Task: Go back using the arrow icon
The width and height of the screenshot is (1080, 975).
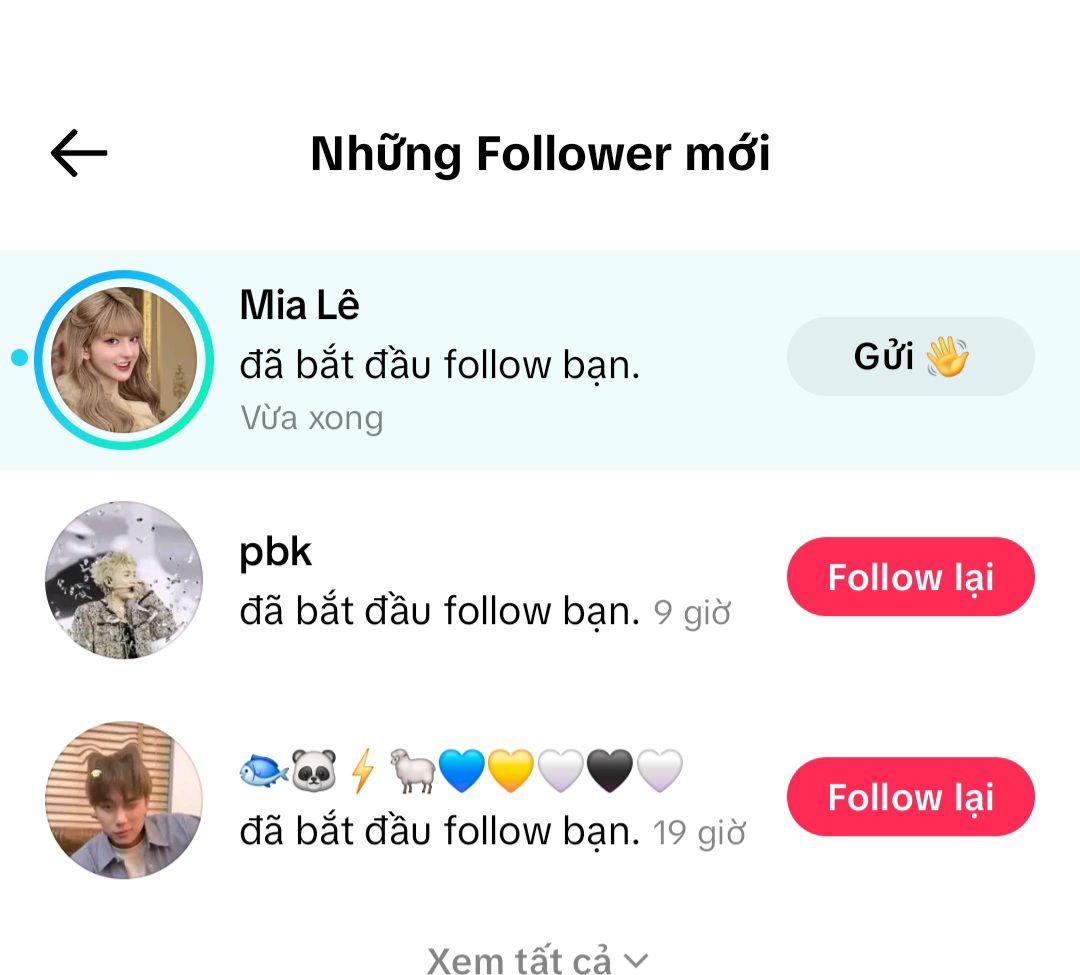Action: pyautogui.click(x=78, y=153)
